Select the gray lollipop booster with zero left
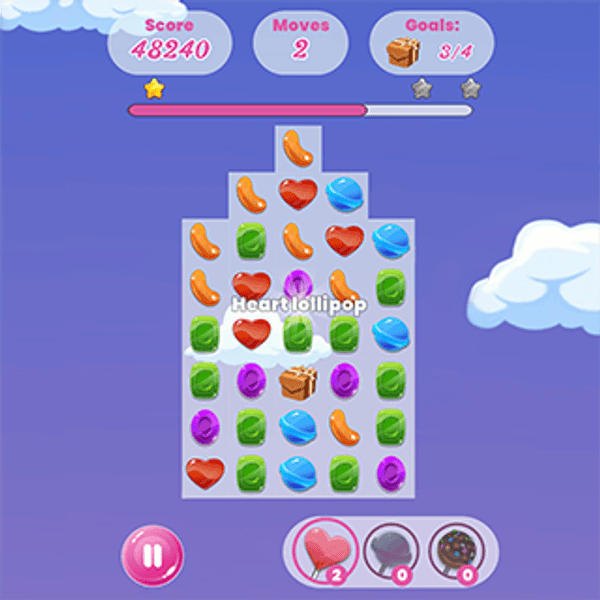Screen dimensions: 600x600 pos(392,550)
